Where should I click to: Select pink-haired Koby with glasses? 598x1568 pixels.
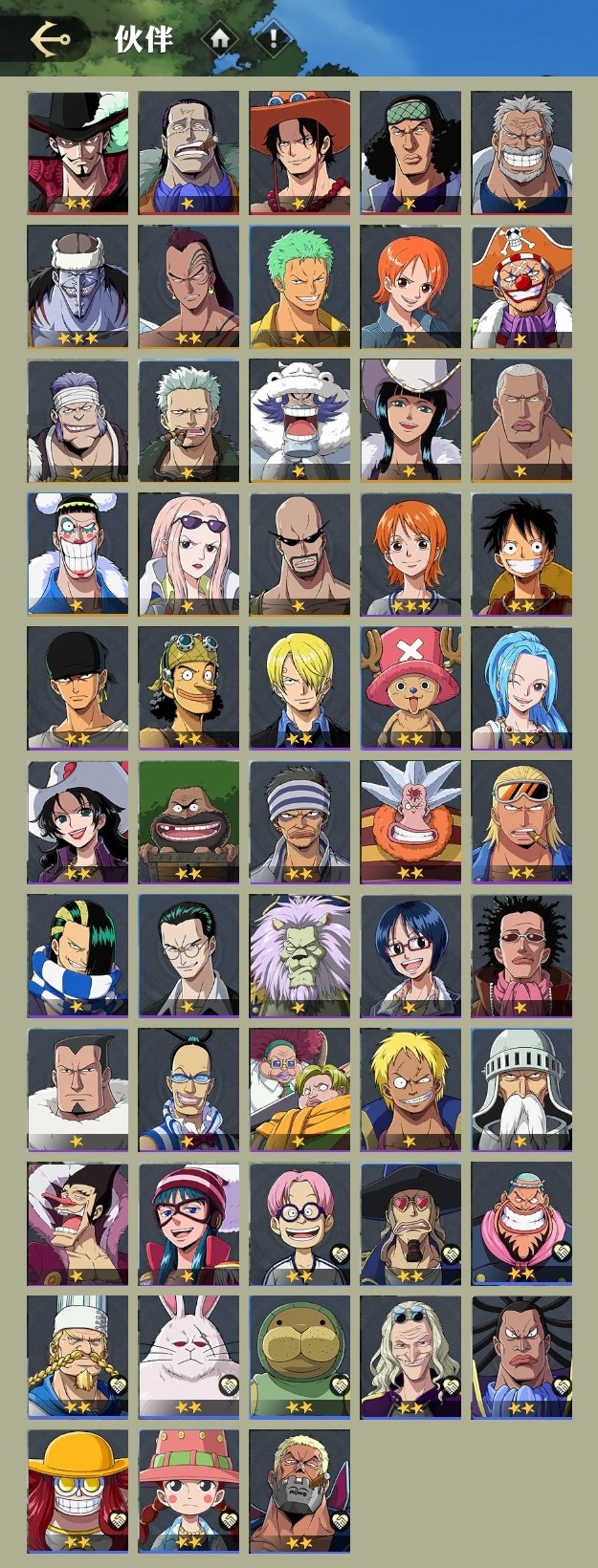(299, 1223)
